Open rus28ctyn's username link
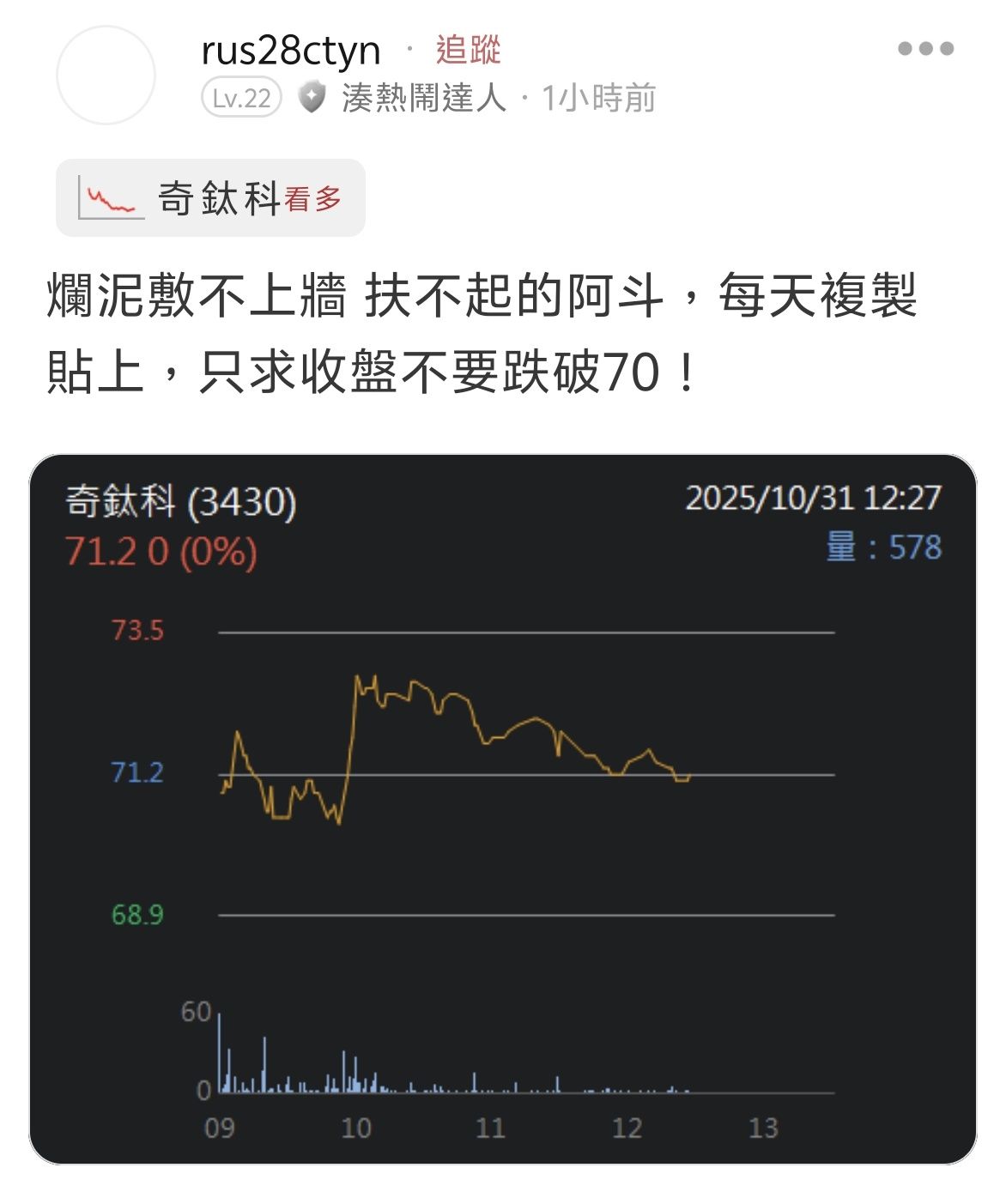This screenshot has height=1204, width=1006. pyautogui.click(x=290, y=51)
